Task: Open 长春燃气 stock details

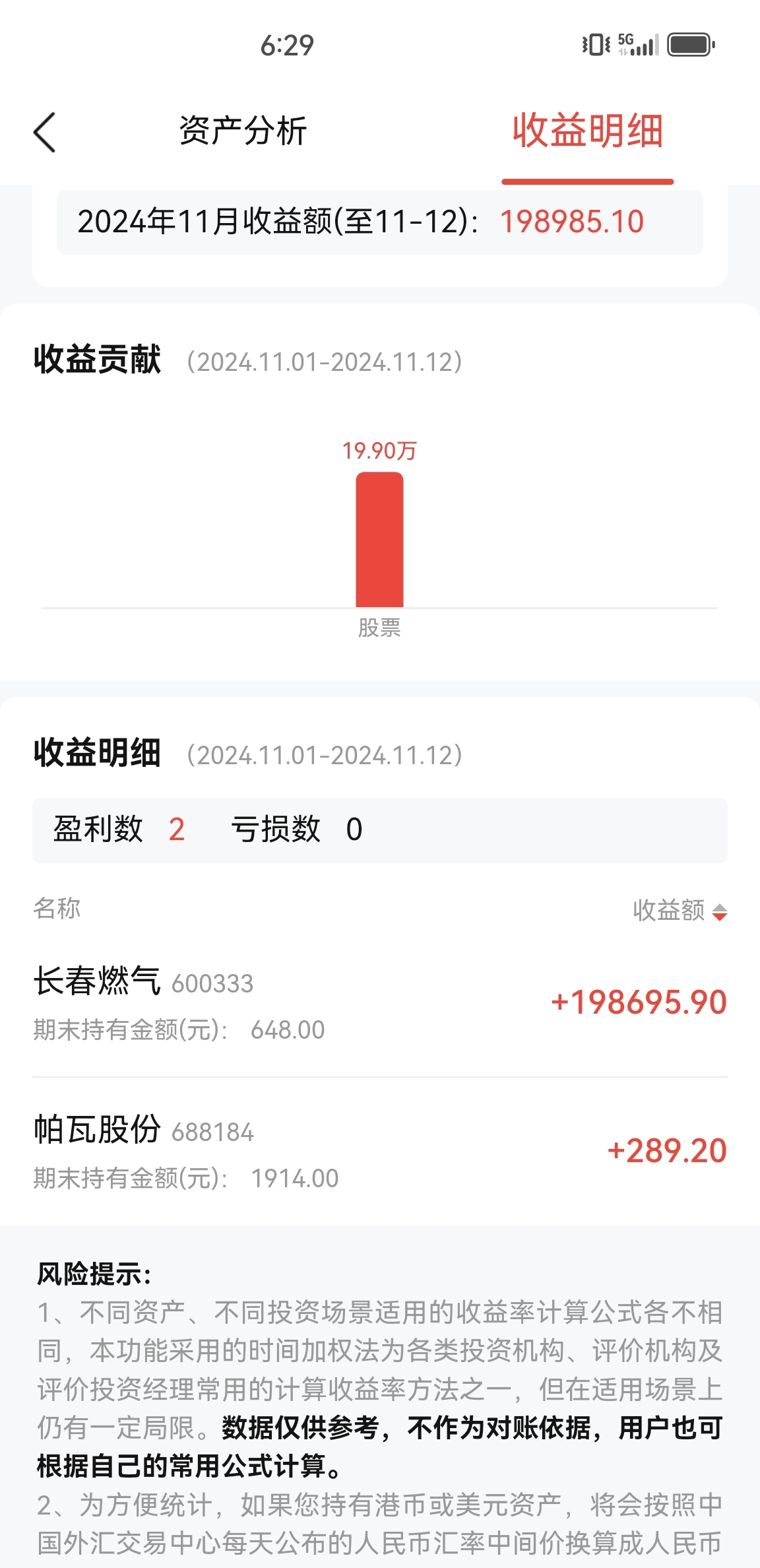Action: click(x=99, y=983)
